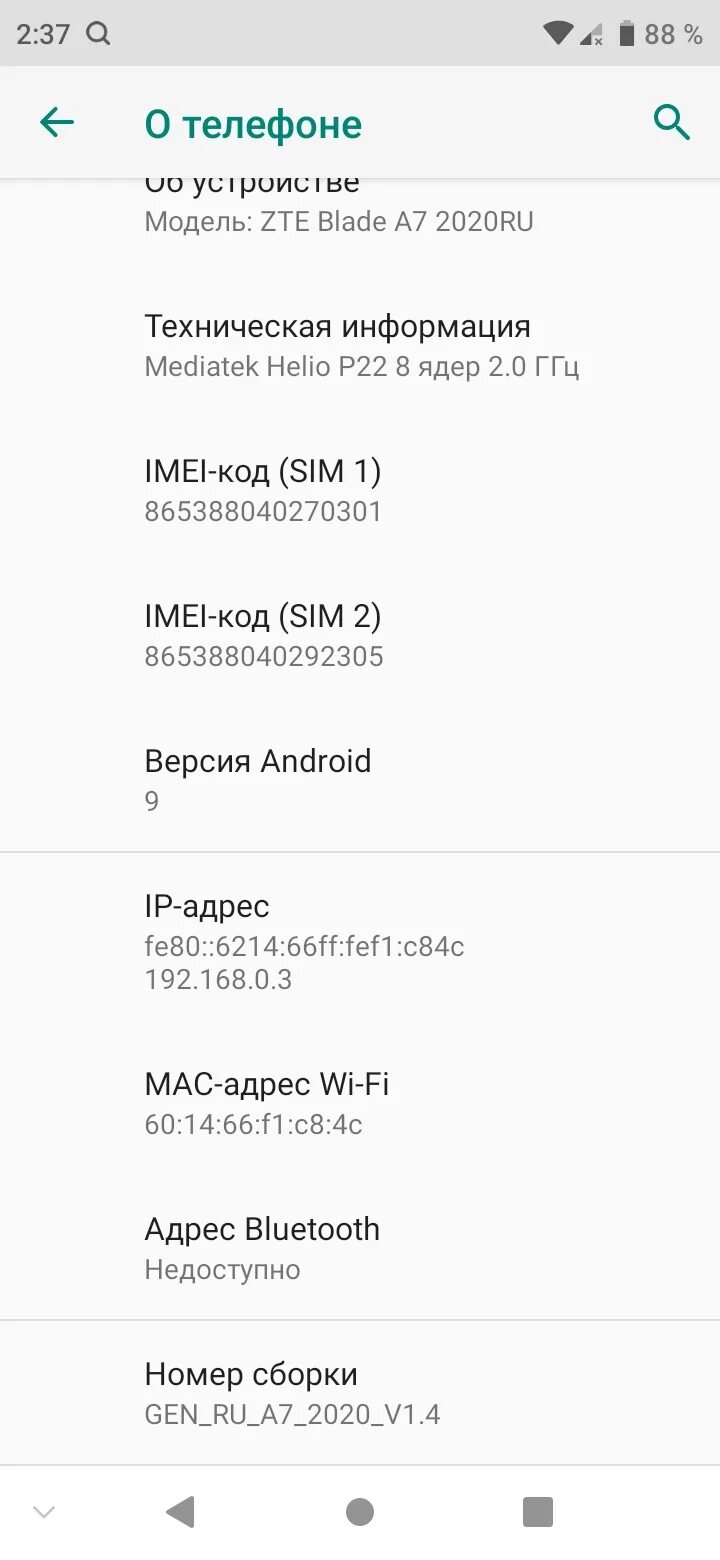The width and height of the screenshot is (720, 1560).
Task: Tap the IP-адрес row
Action: [x=360, y=942]
